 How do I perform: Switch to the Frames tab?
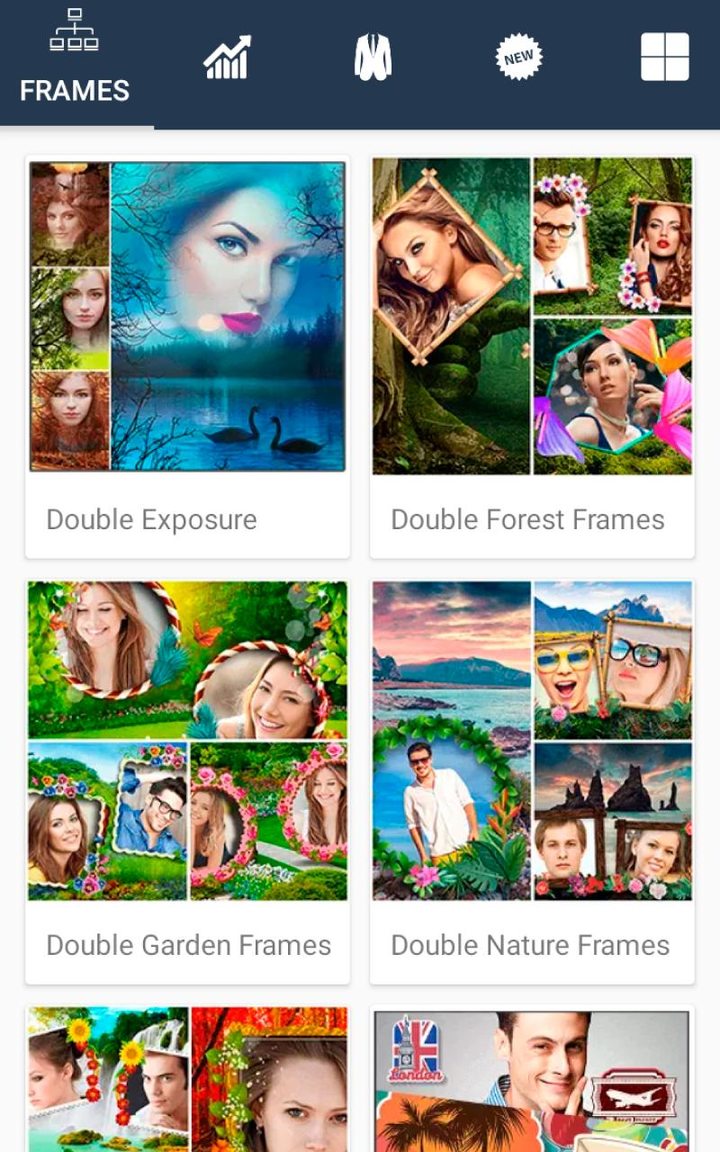point(75,62)
